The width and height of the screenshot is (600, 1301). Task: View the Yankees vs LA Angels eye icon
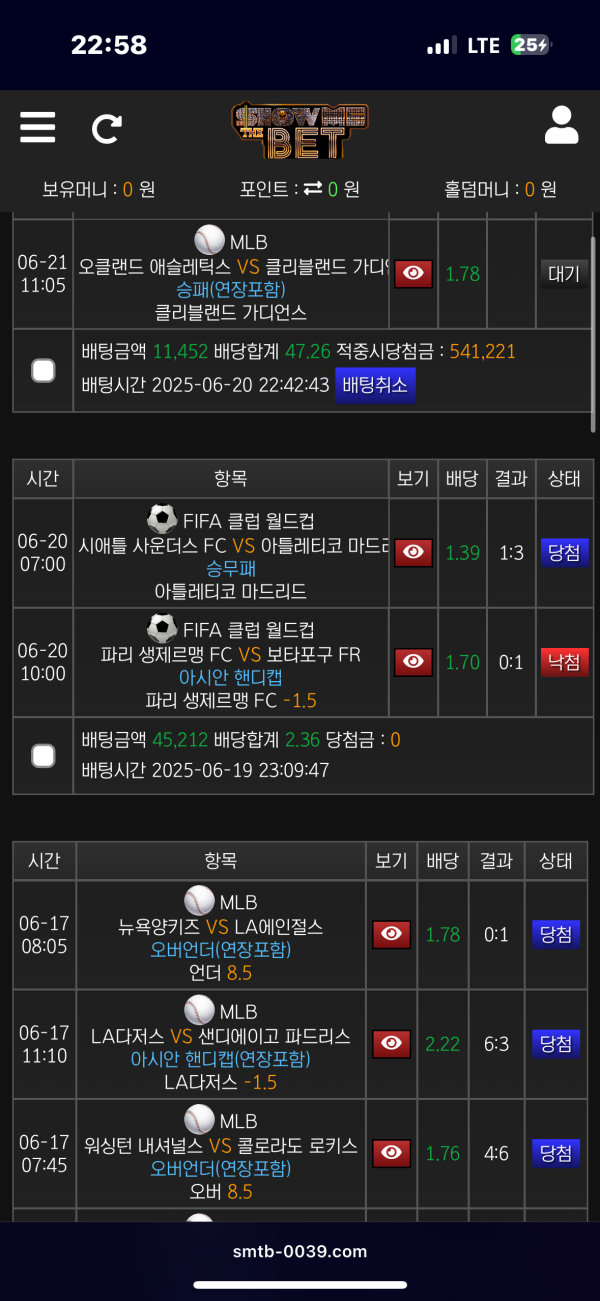(x=391, y=934)
